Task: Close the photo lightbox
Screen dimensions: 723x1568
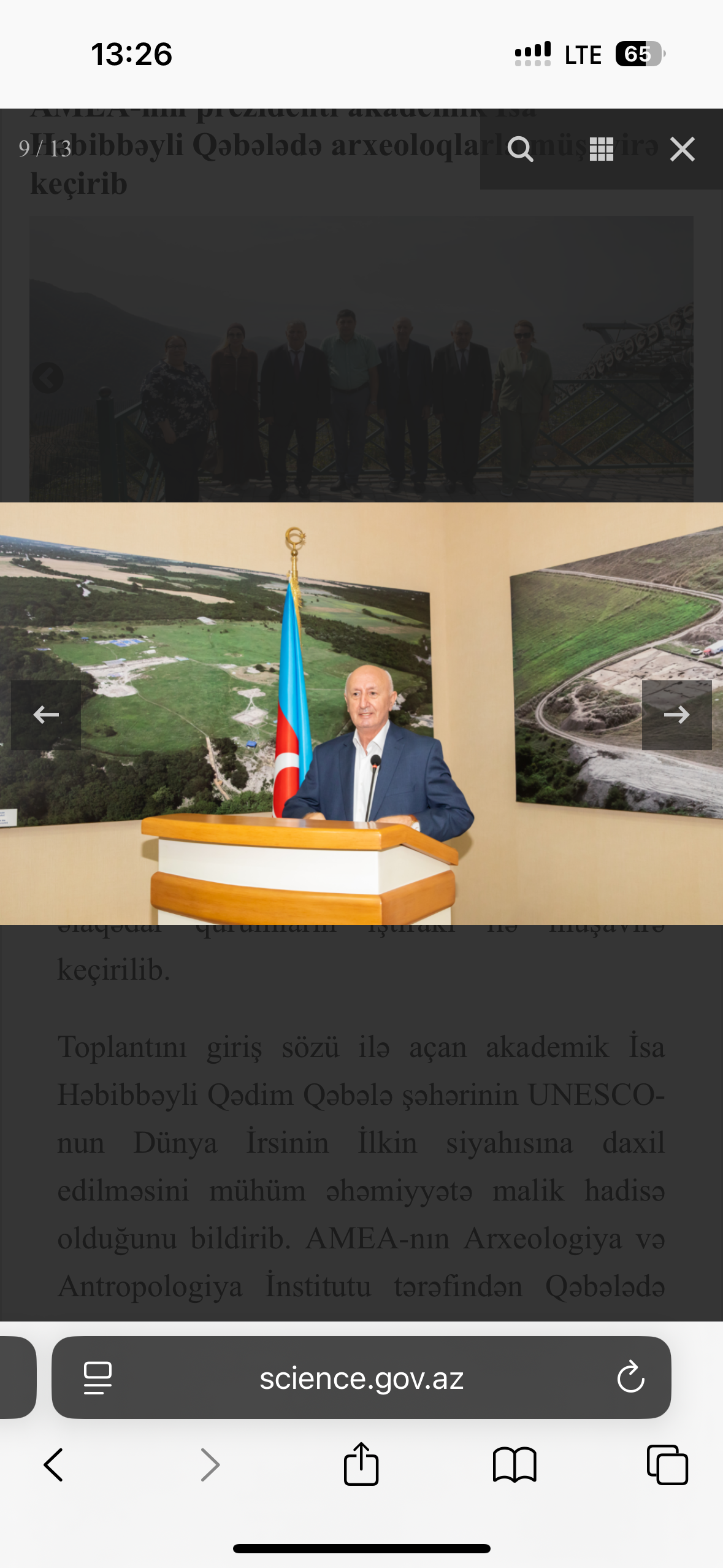Action: tap(682, 149)
